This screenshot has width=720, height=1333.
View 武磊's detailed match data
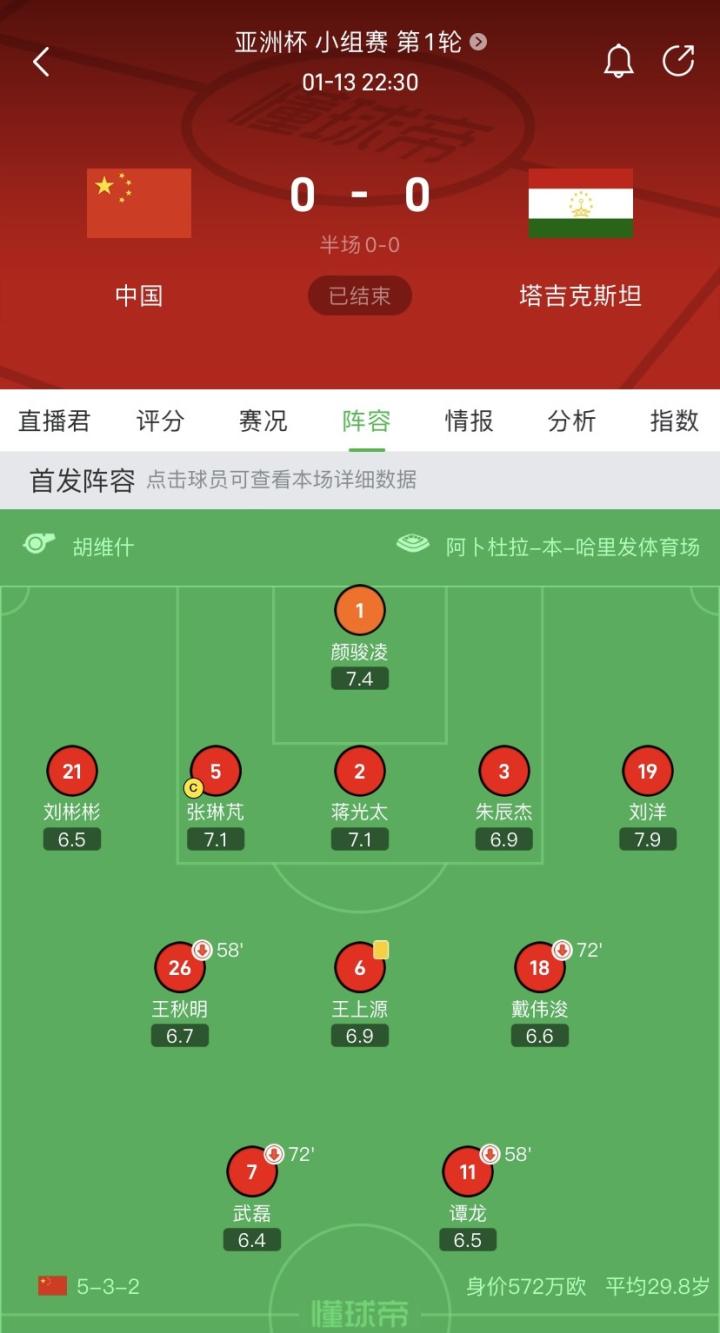pyautogui.click(x=252, y=1172)
